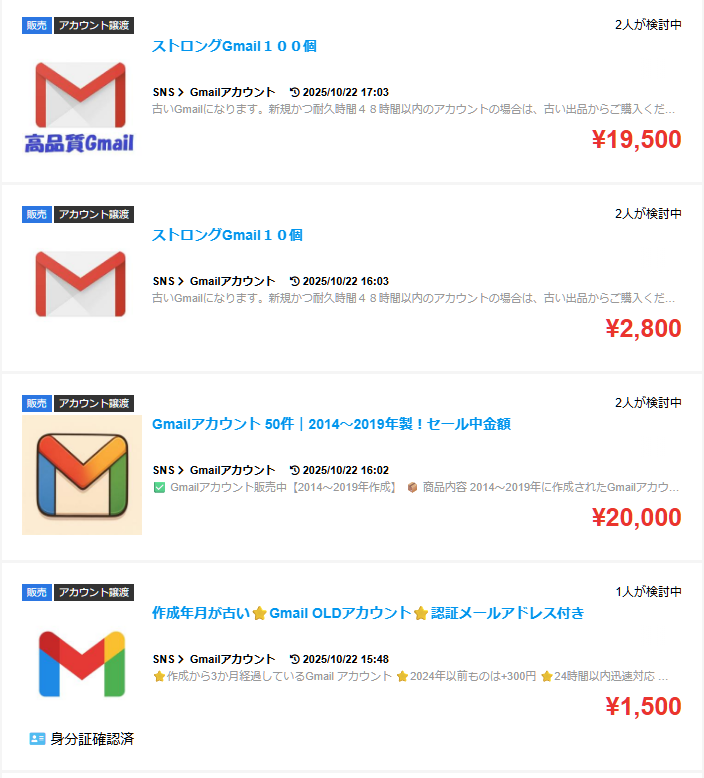Open the ストロングGmail１００個 listing

pos(234,46)
